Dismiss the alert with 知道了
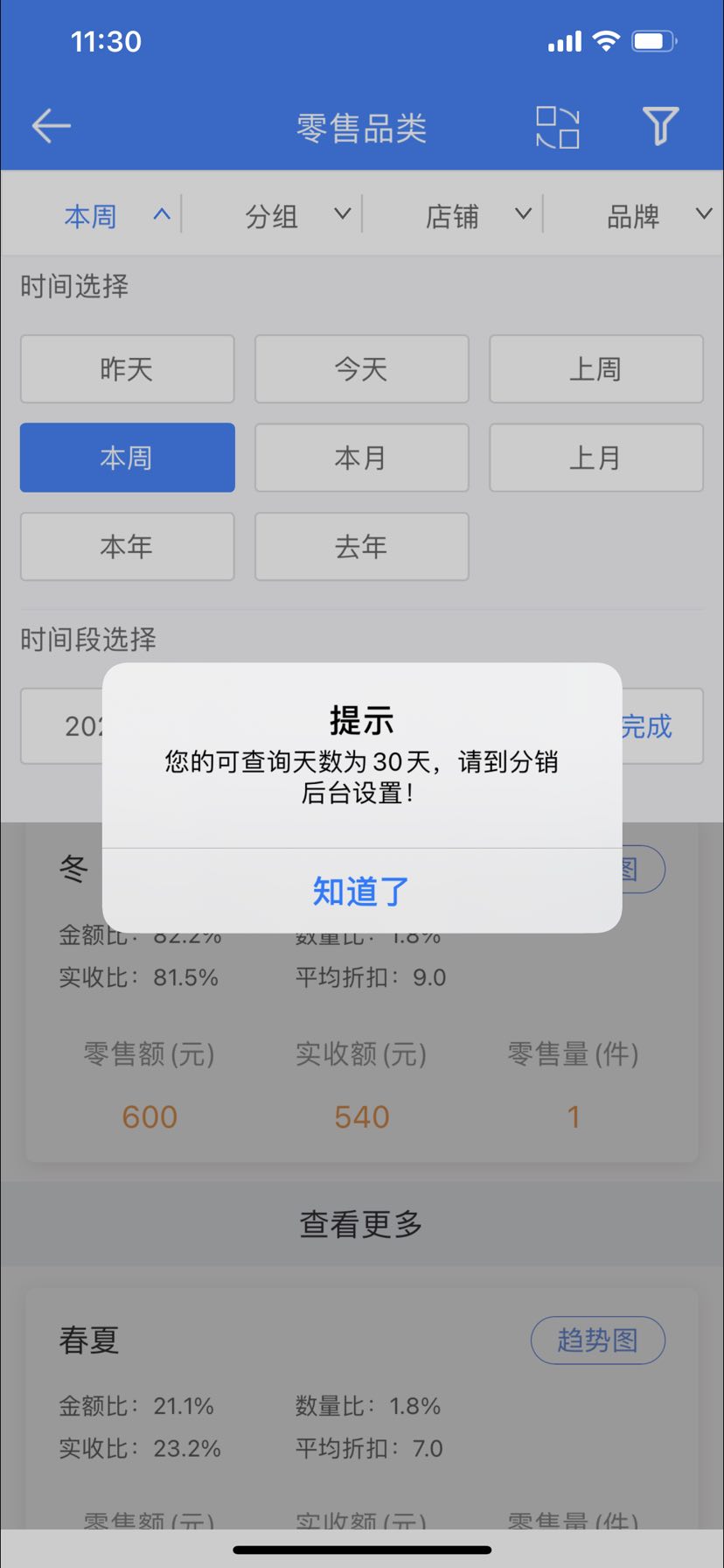 [x=361, y=891]
